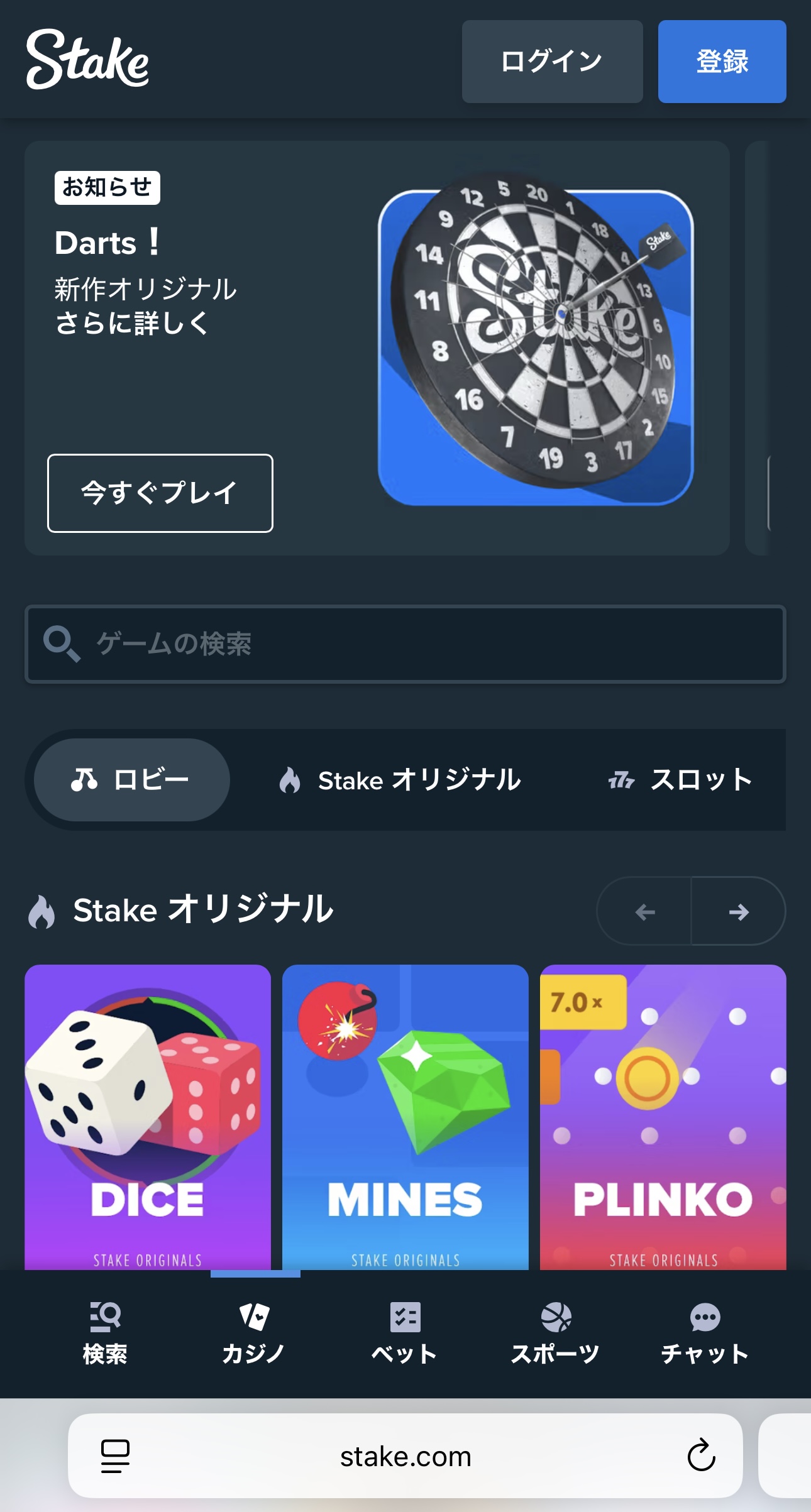Show previous Stake オリジナル games with left arrow
This screenshot has height=1512, width=811.
point(644,911)
